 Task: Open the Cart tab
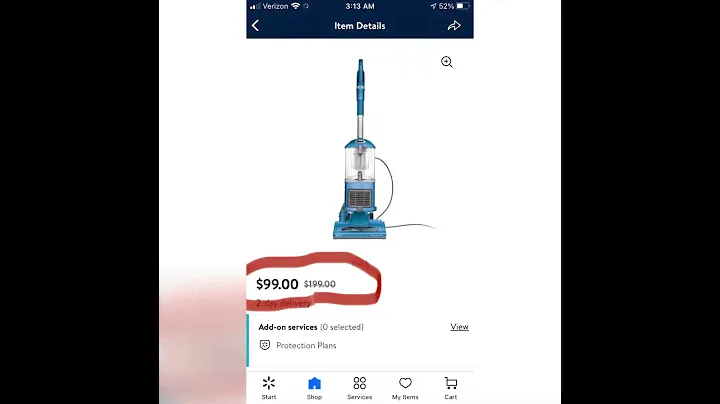click(x=451, y=388)
